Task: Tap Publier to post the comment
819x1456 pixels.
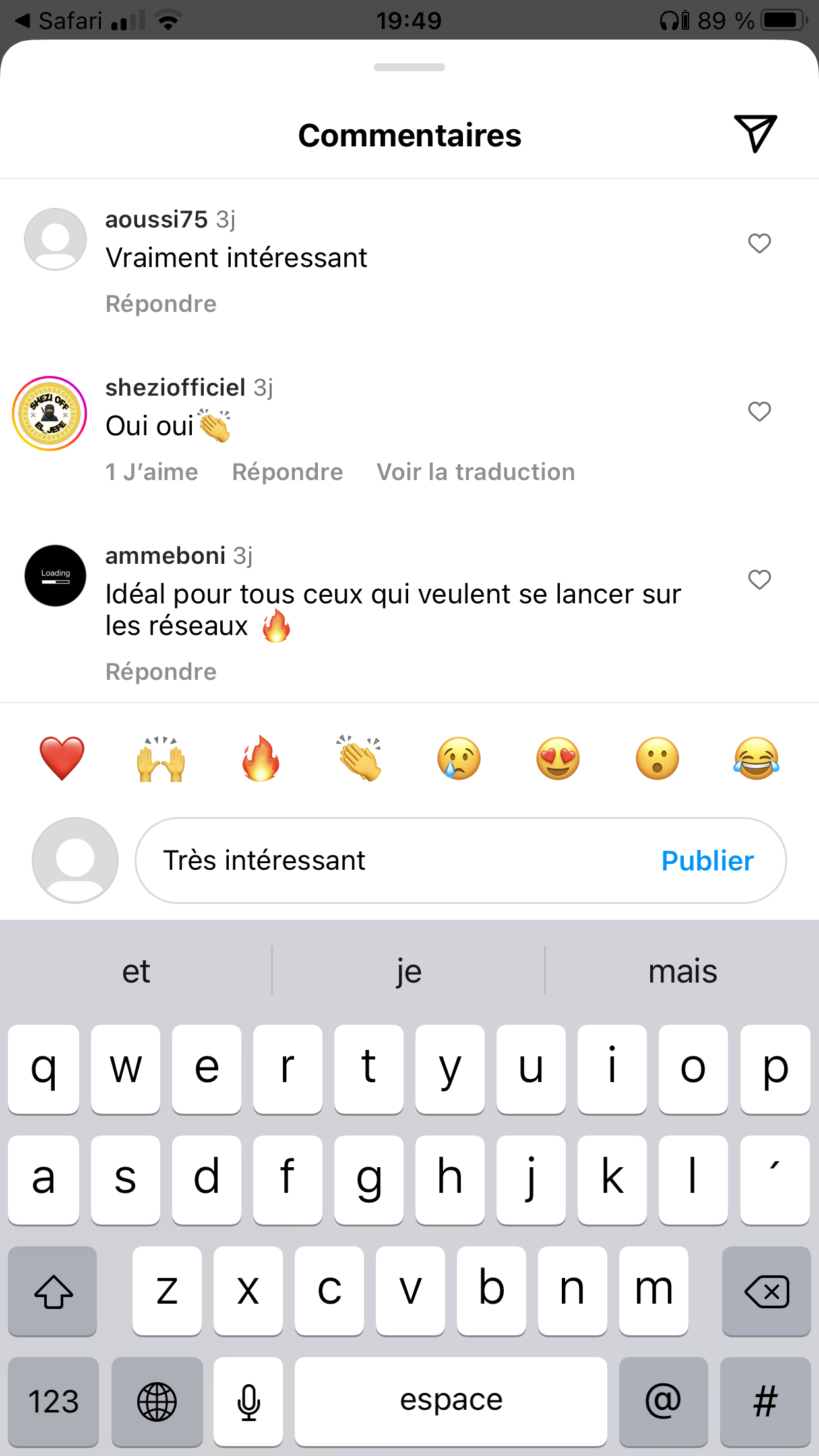Action: [707, 861]
